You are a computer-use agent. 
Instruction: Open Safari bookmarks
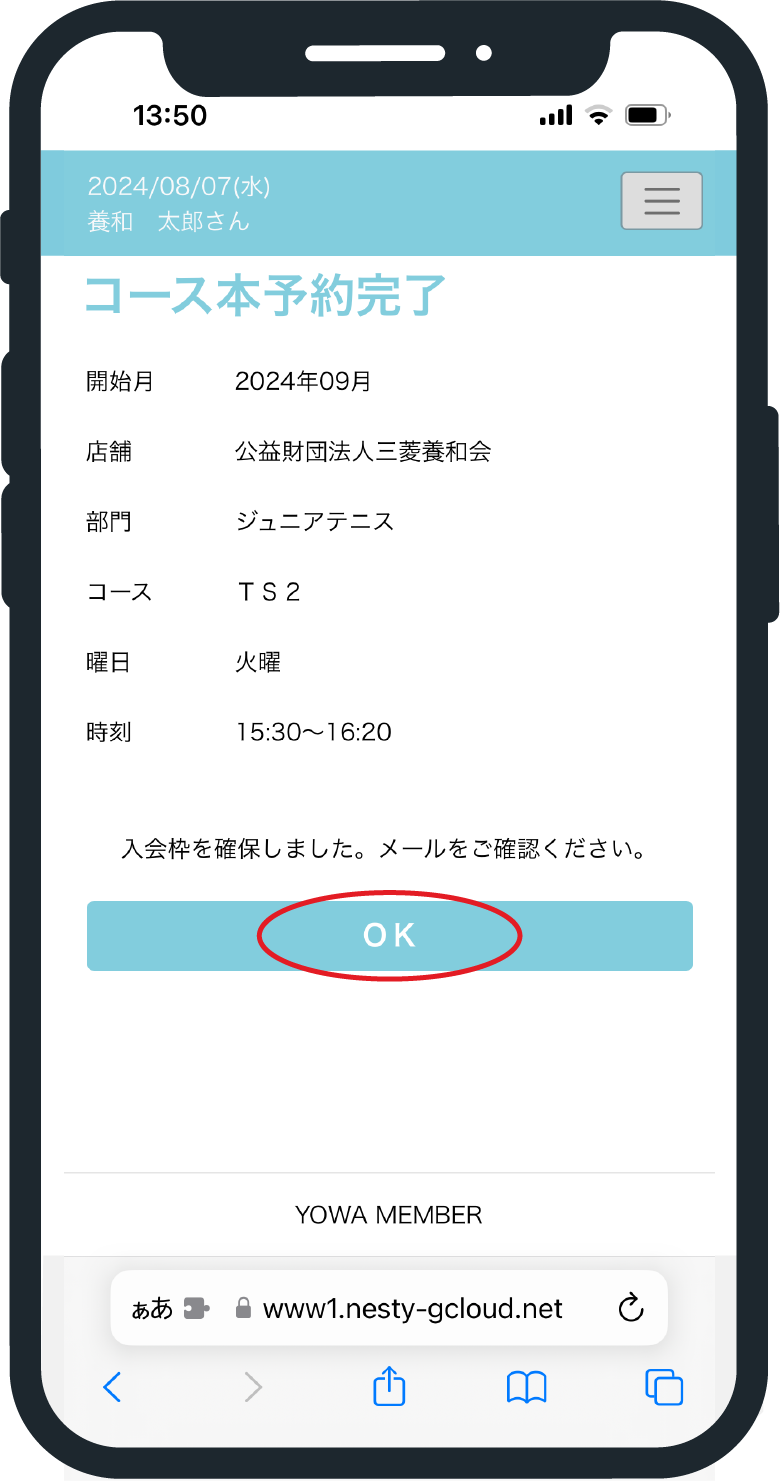pos(526,1387)
